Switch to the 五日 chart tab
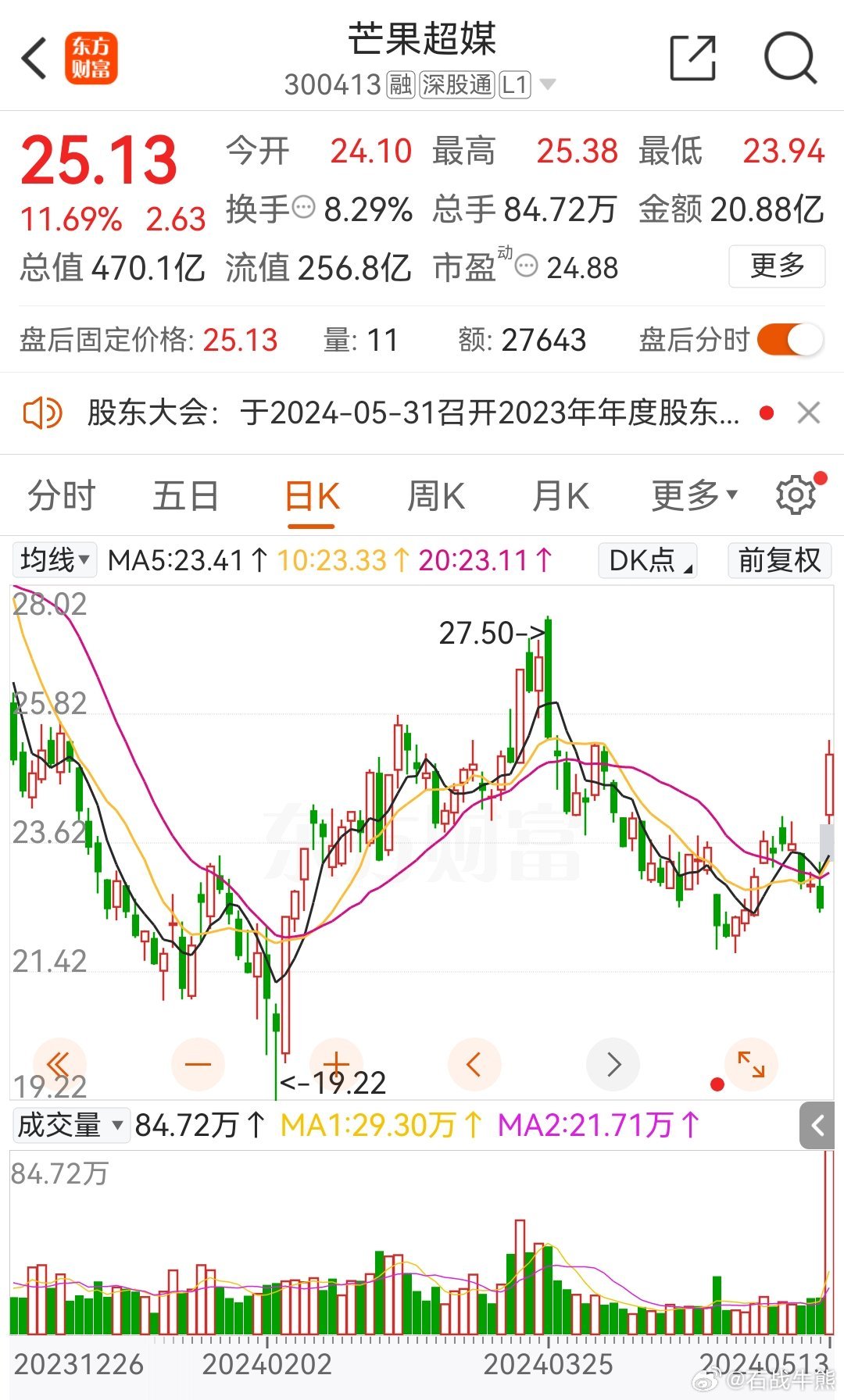Screen dimensions: 844x1400 click(x=186, y=496)
